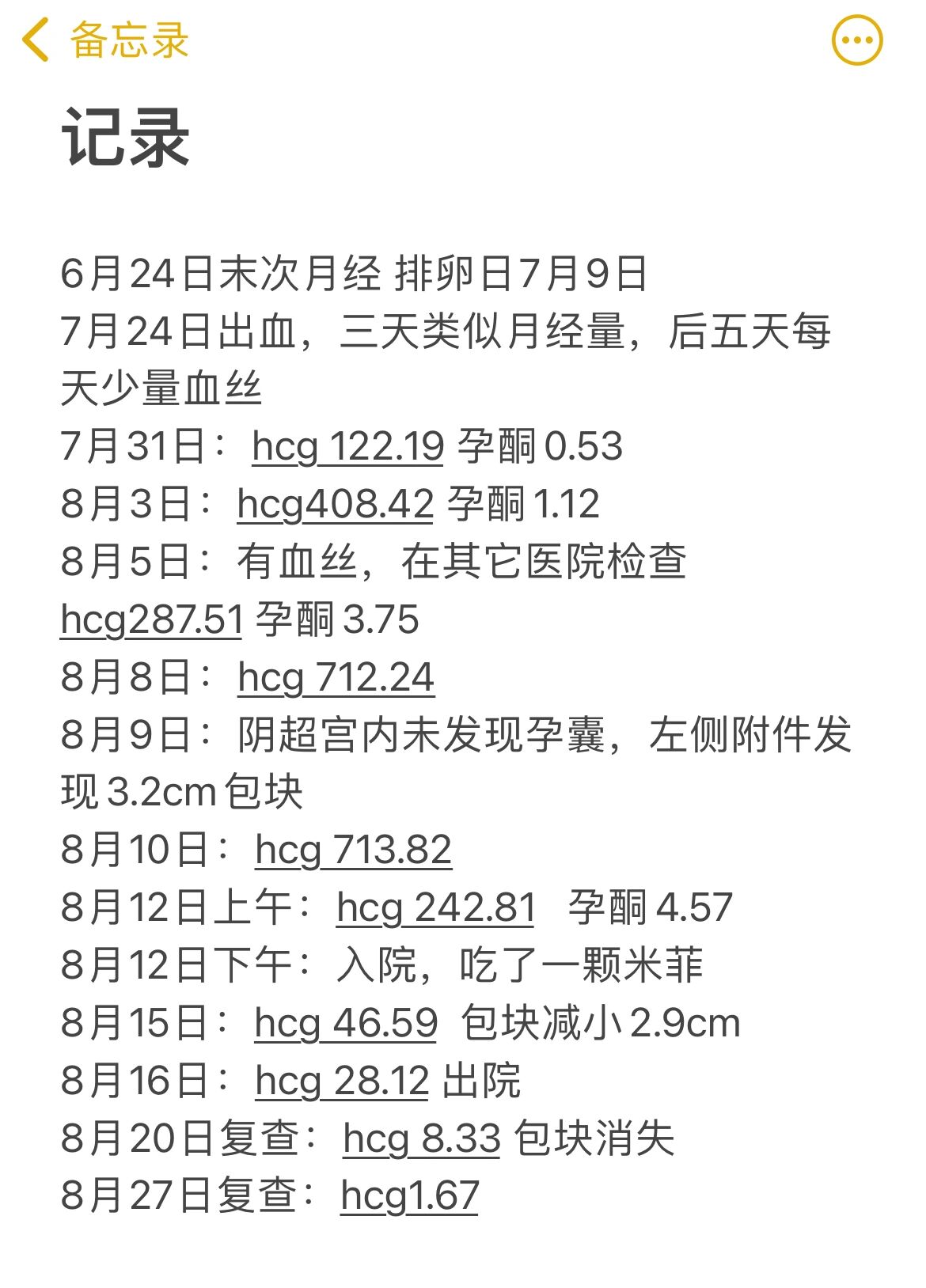Tap the underlined hcg 122.19 link

point(348,446)
